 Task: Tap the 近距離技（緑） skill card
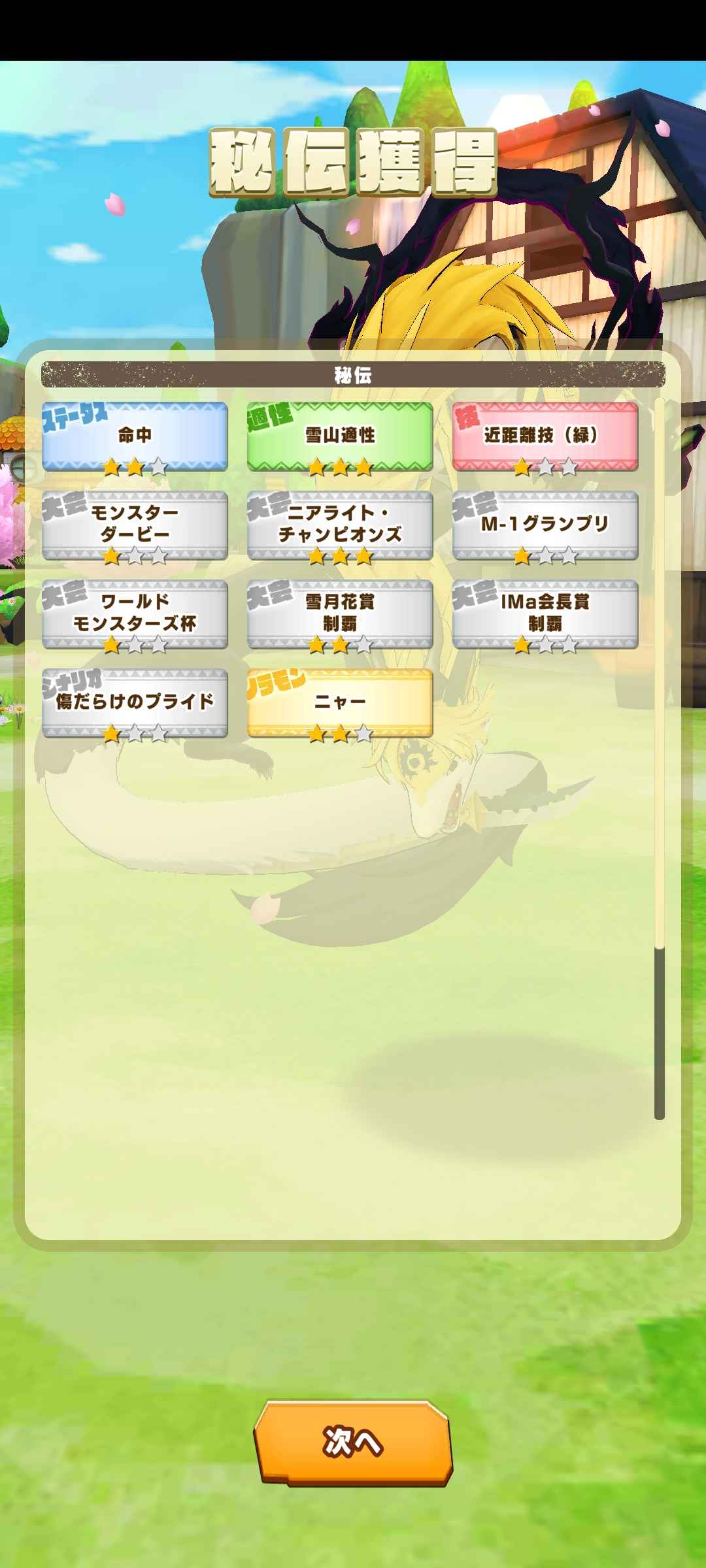coord(545,436)
